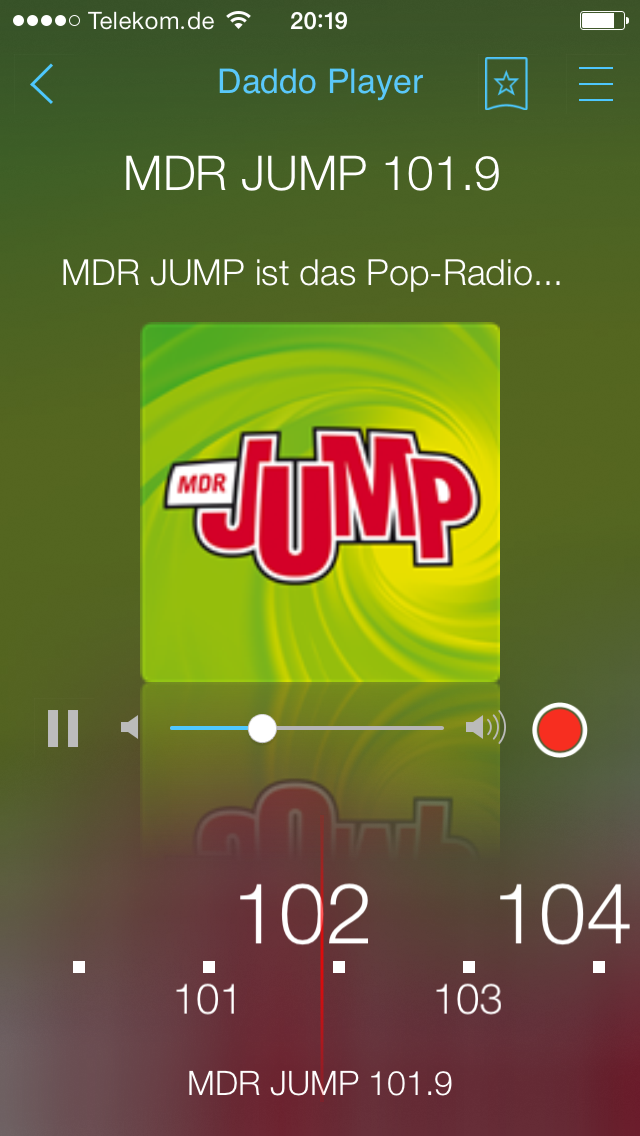Mute using the low-volume speaker icon
The height and width of the screenshot is (1136, 640).
[130, 728]
